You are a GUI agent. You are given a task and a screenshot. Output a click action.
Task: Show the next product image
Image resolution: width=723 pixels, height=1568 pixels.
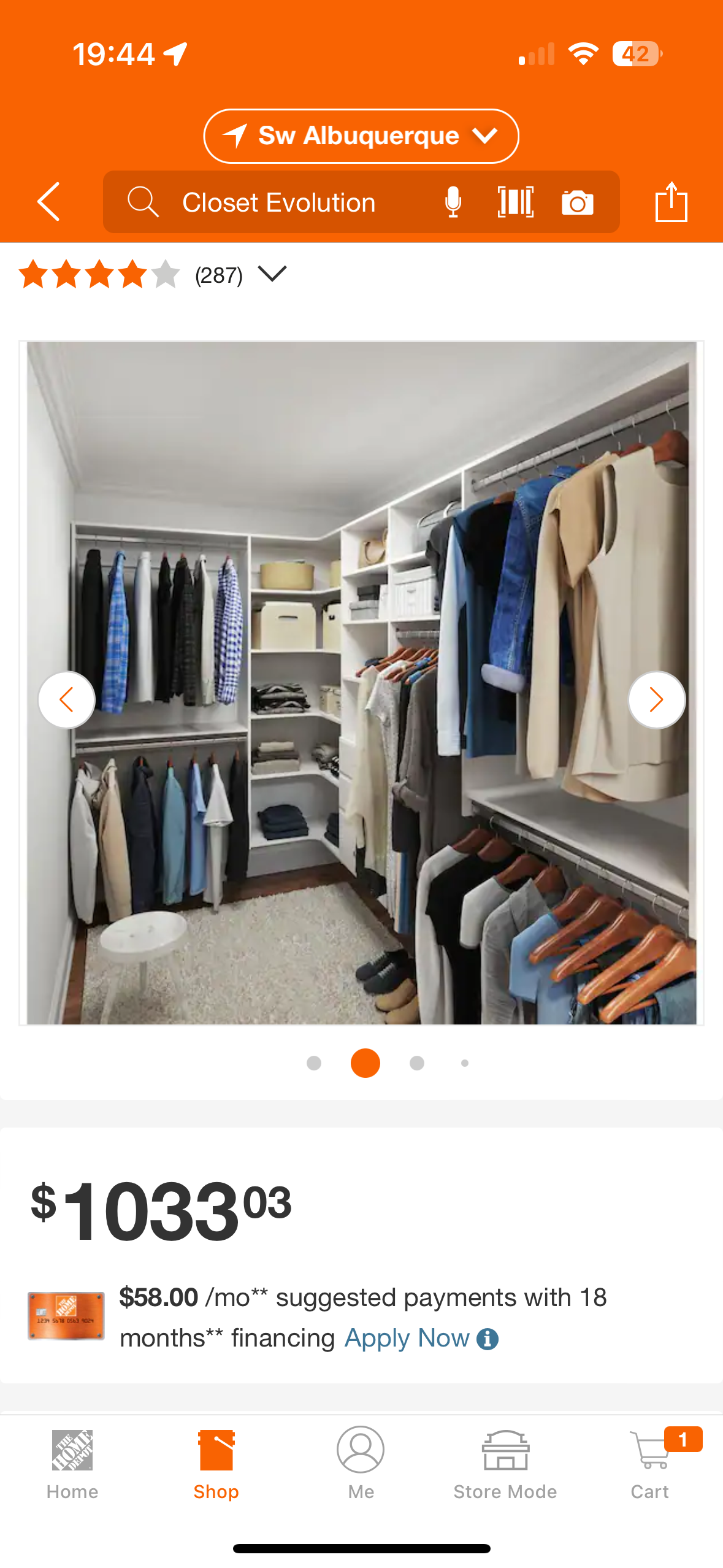pyautogui.click(x=656, y=700)
